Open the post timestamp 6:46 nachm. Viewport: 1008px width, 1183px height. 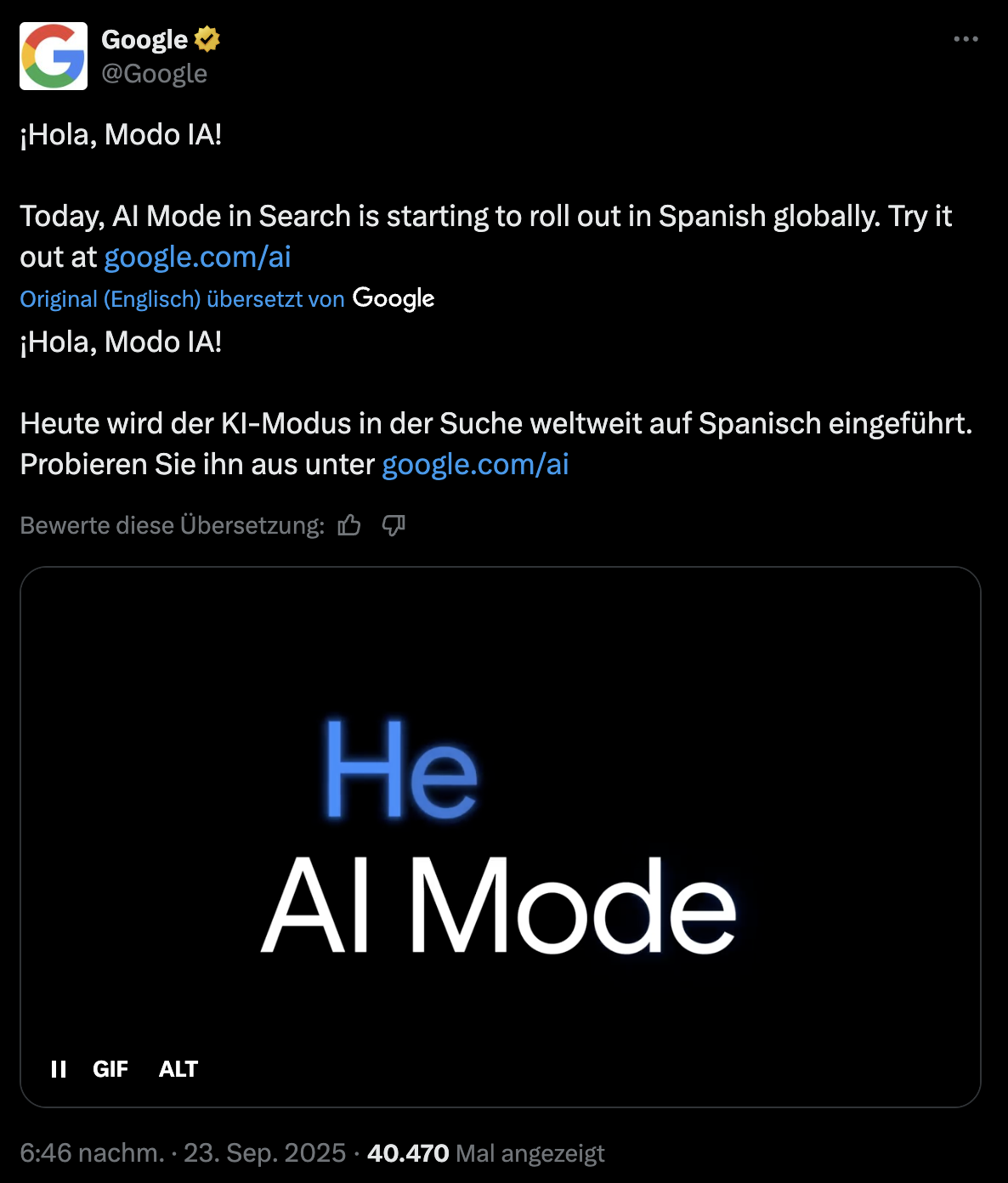[x=92, y=1153]
